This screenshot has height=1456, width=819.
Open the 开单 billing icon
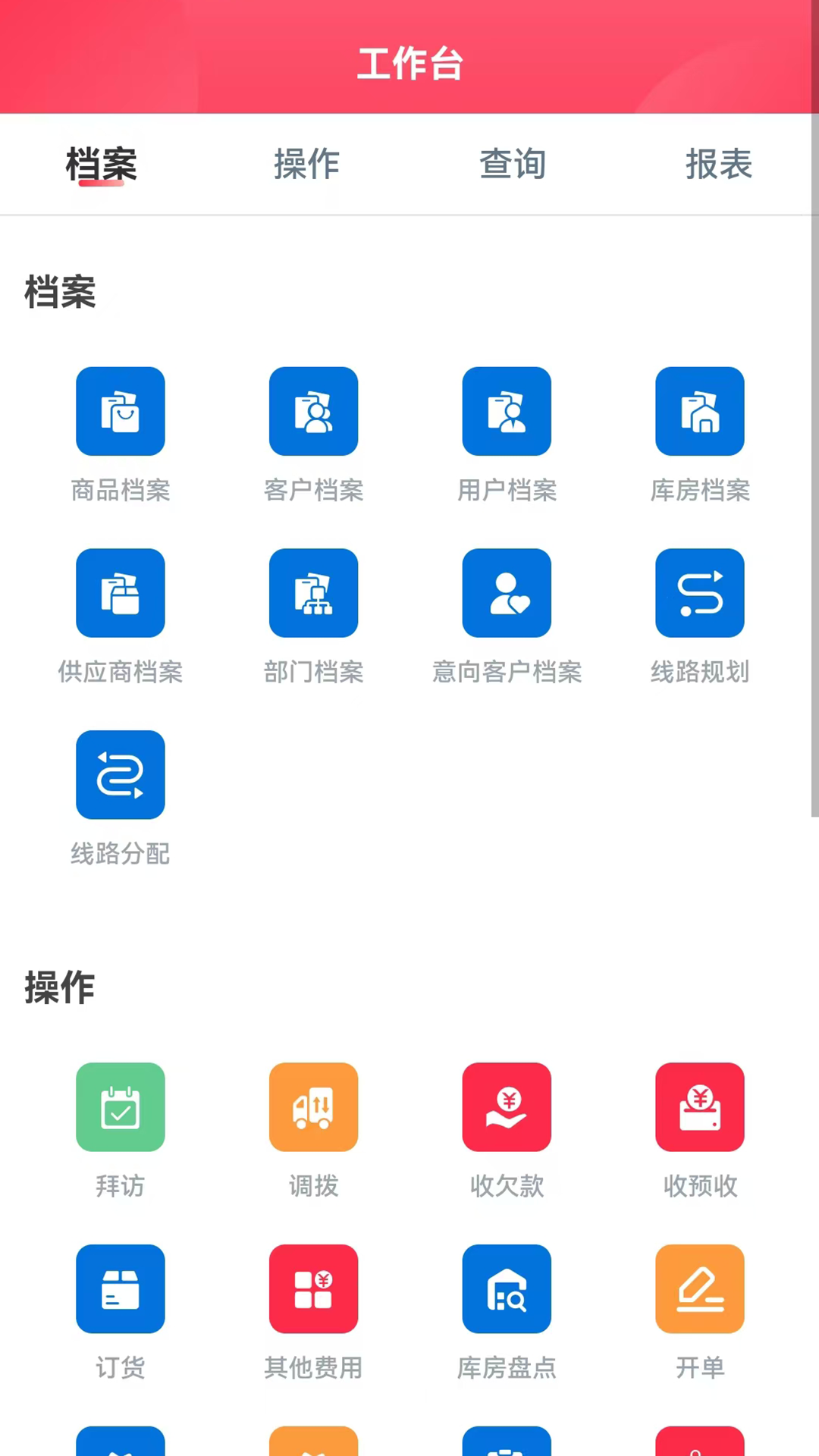tap(699, 1288)
